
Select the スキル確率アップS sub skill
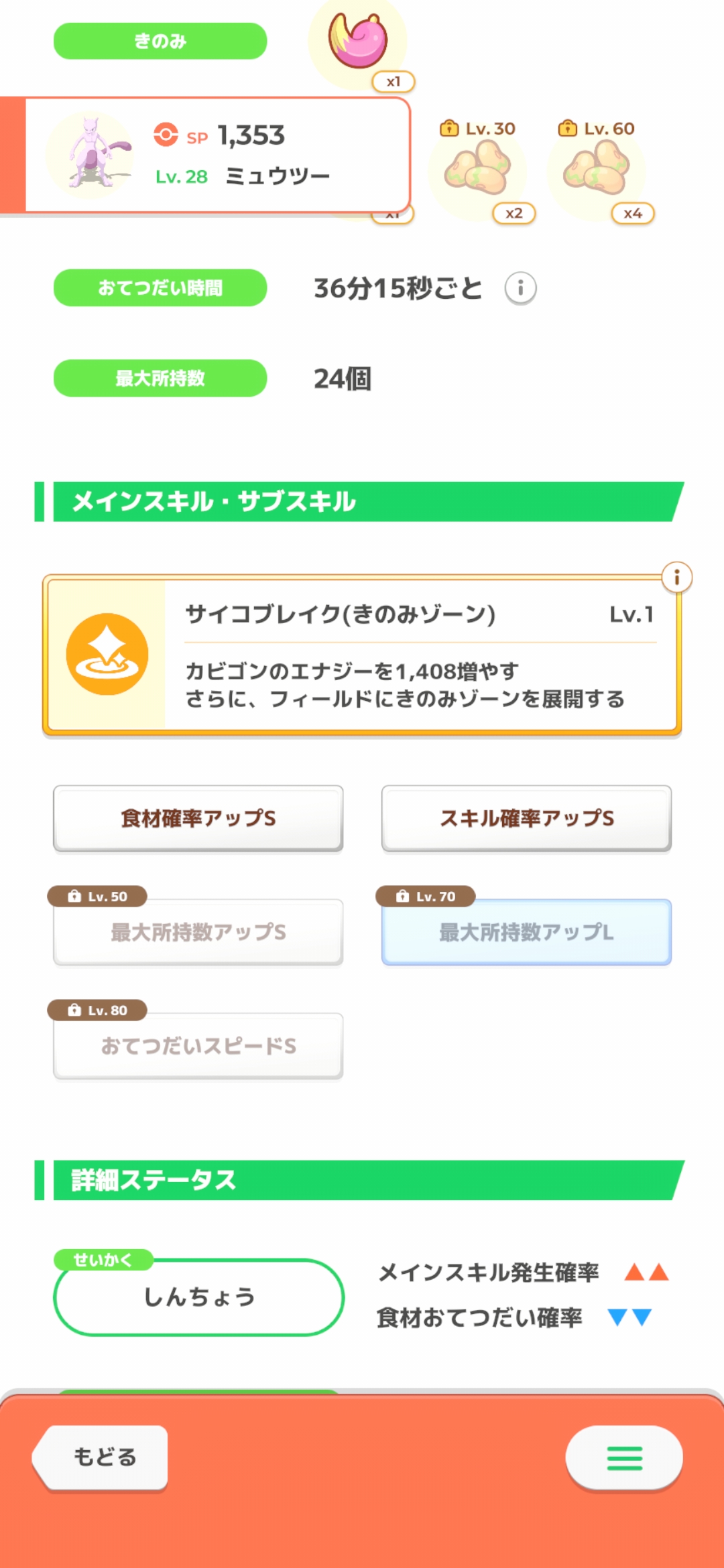526,818
